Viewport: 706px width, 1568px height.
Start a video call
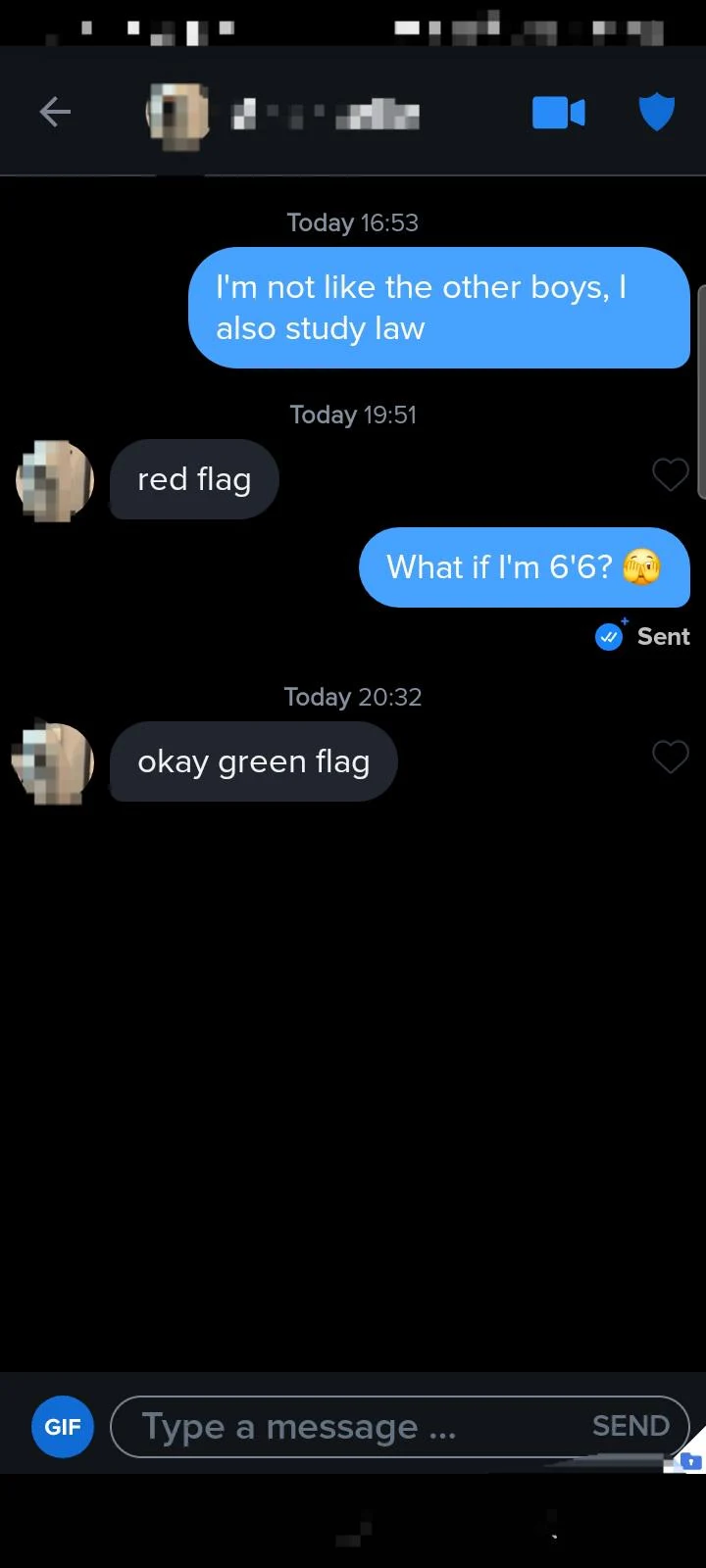coord(558,113)
